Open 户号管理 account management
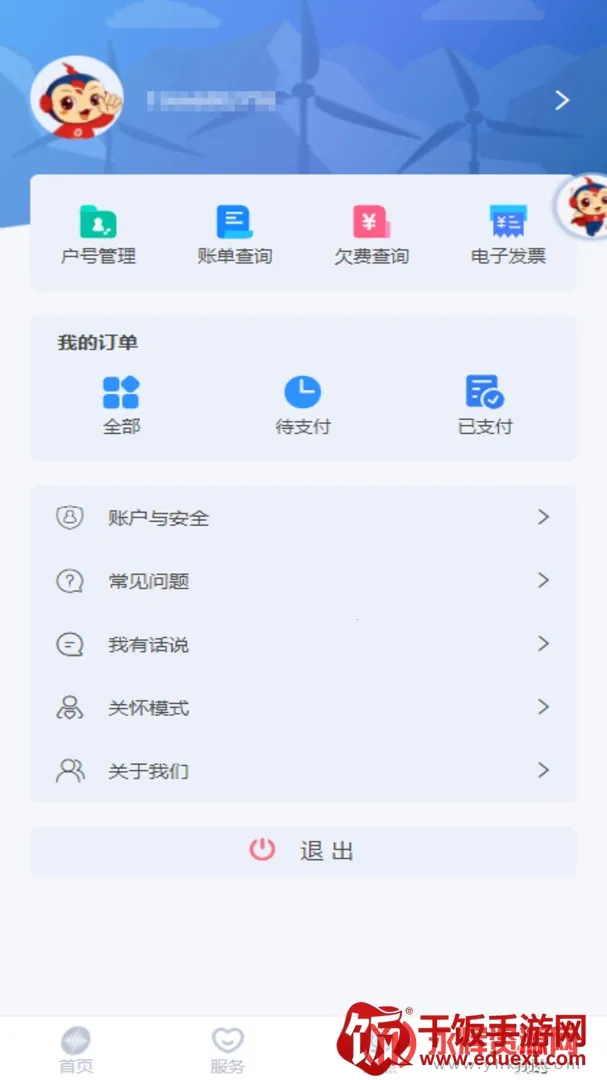The height and width of the screenshot is (1080, 607). (98, 235)
